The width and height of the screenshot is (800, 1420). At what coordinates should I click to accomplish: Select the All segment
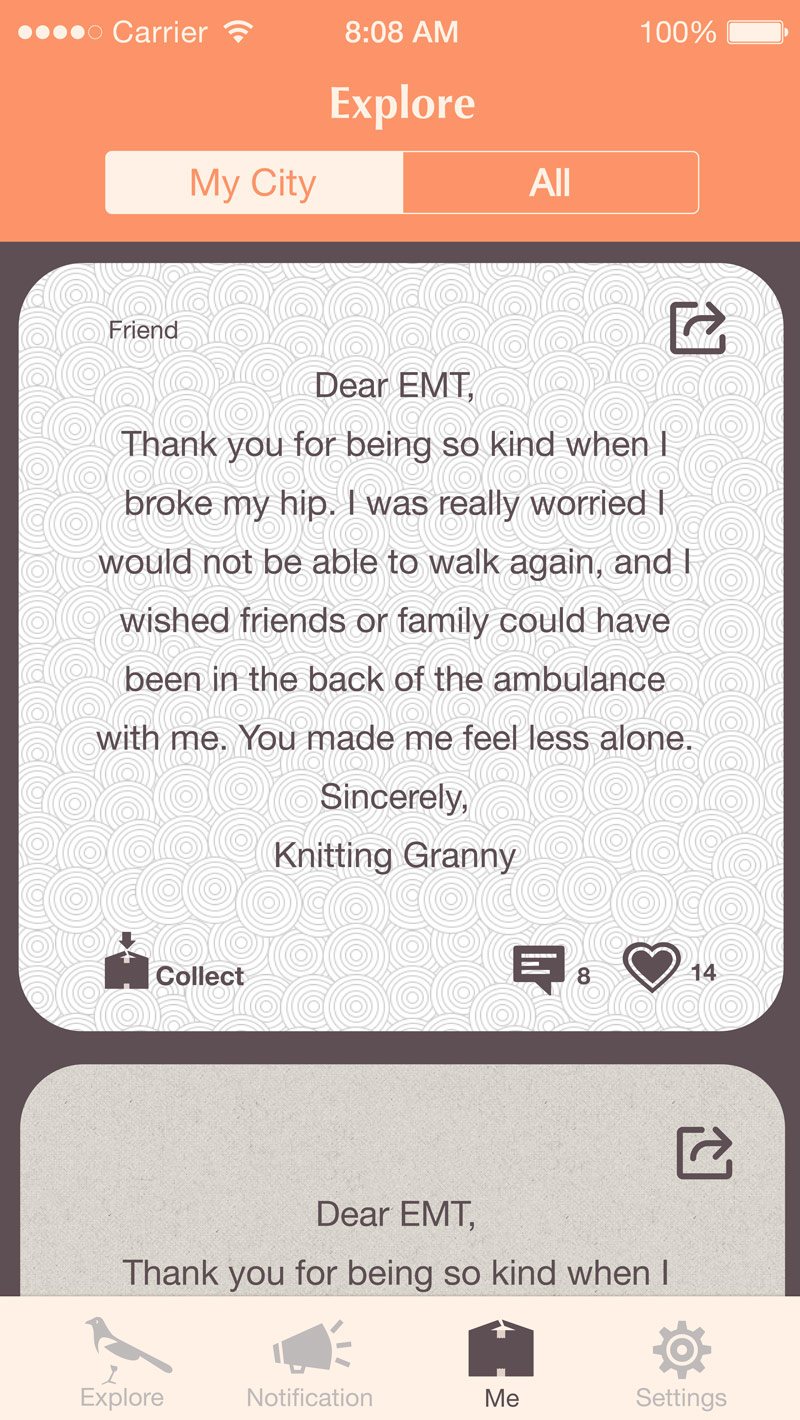pos(550,183)
